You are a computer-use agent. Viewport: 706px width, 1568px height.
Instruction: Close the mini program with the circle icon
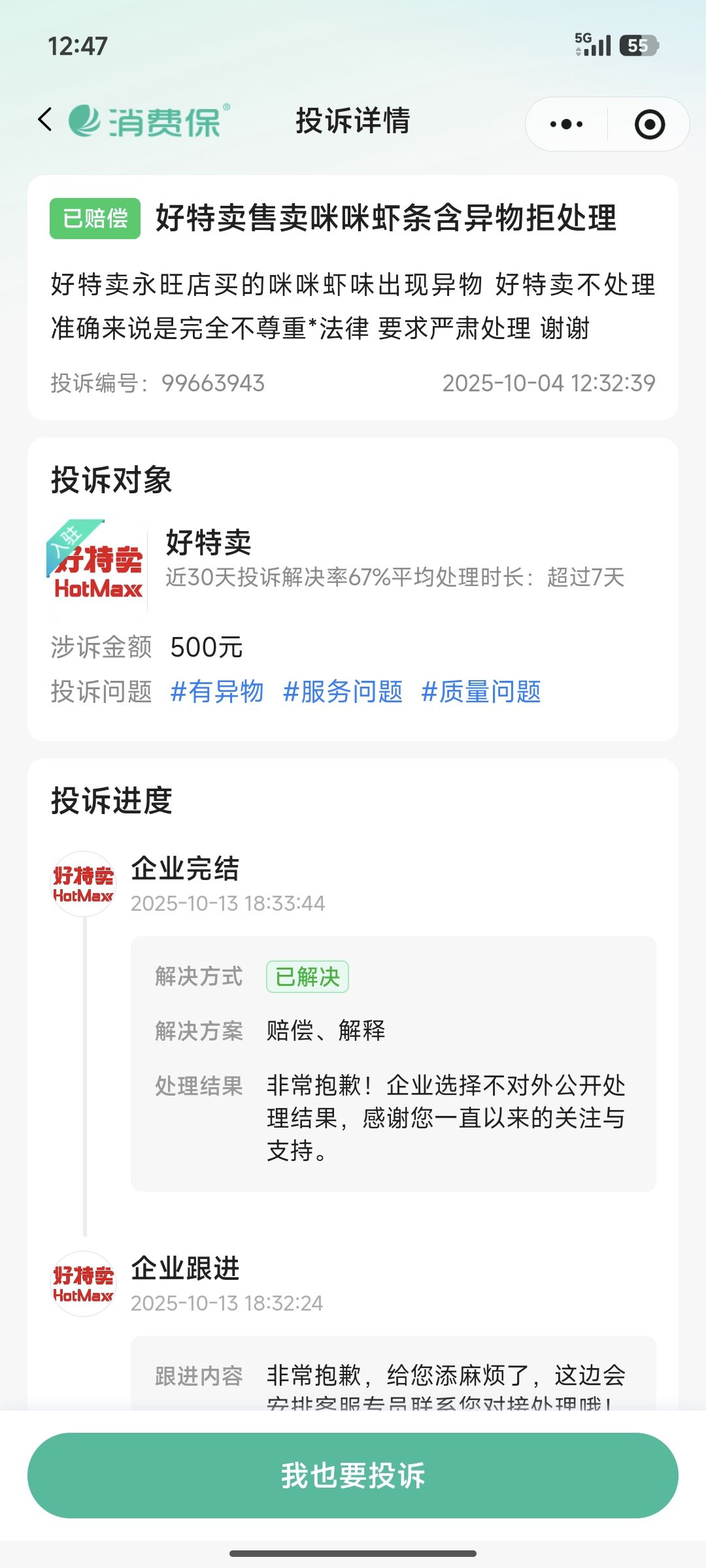pos(649,124)
